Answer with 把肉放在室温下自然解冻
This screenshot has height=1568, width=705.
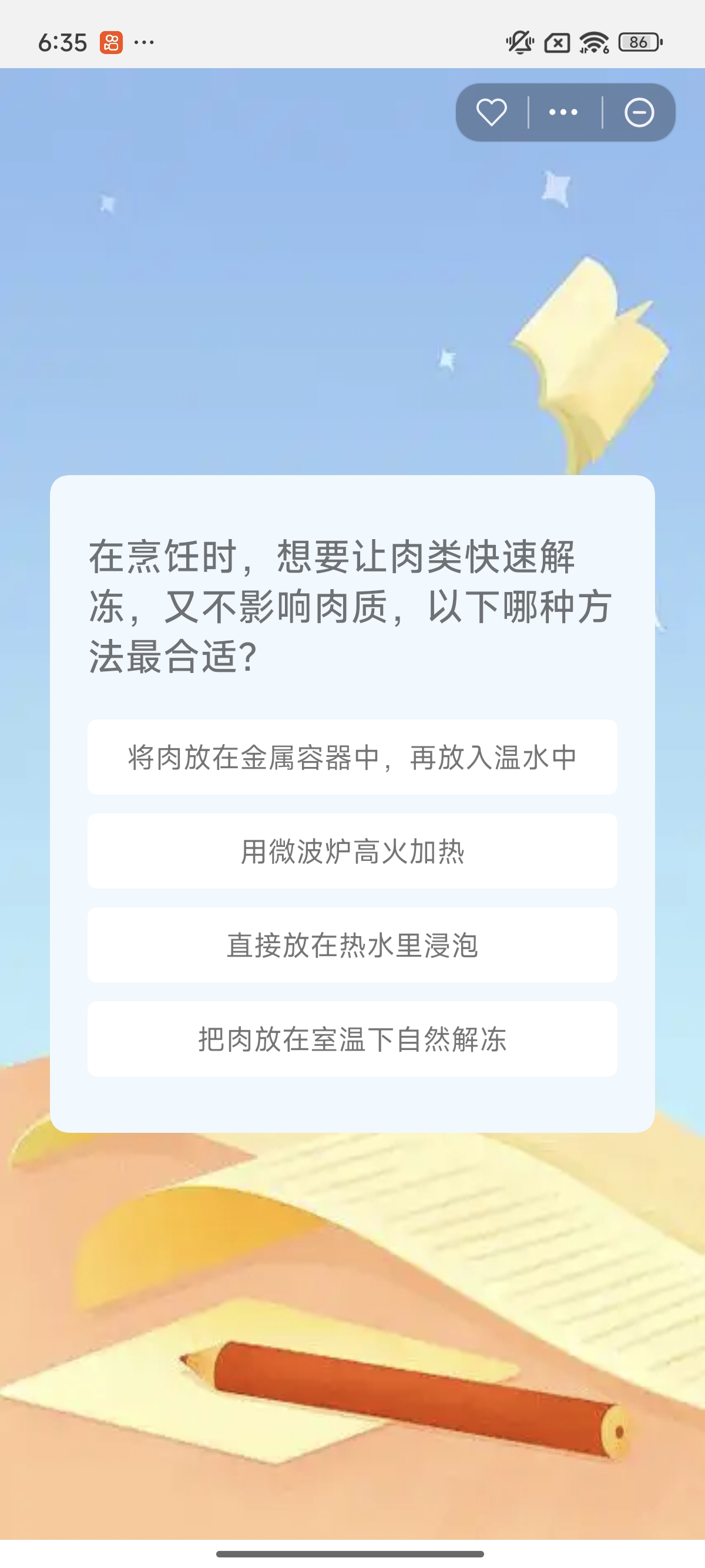click(x=352, y=1039)
